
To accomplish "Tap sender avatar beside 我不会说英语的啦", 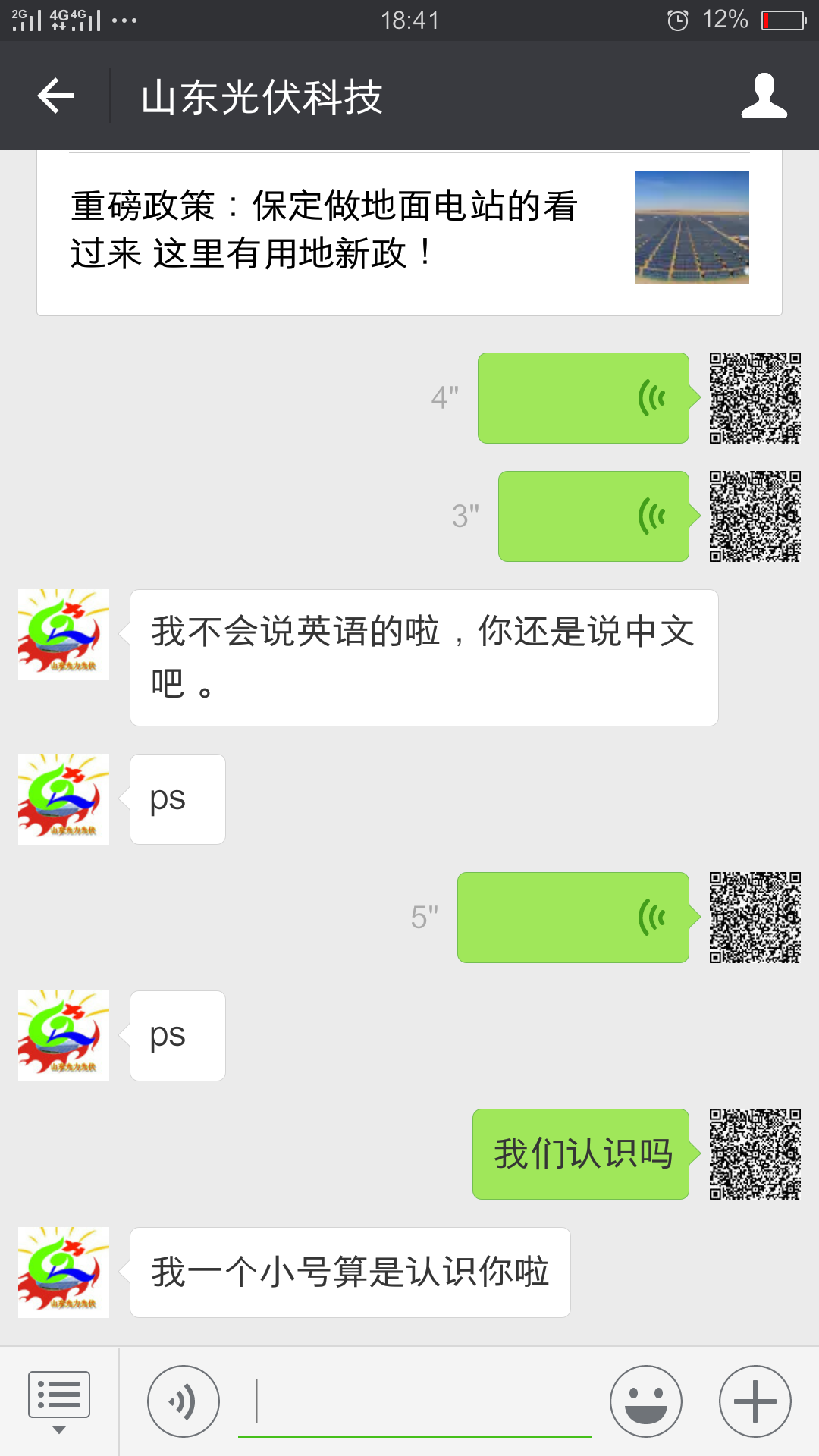I will coord(64,635).
